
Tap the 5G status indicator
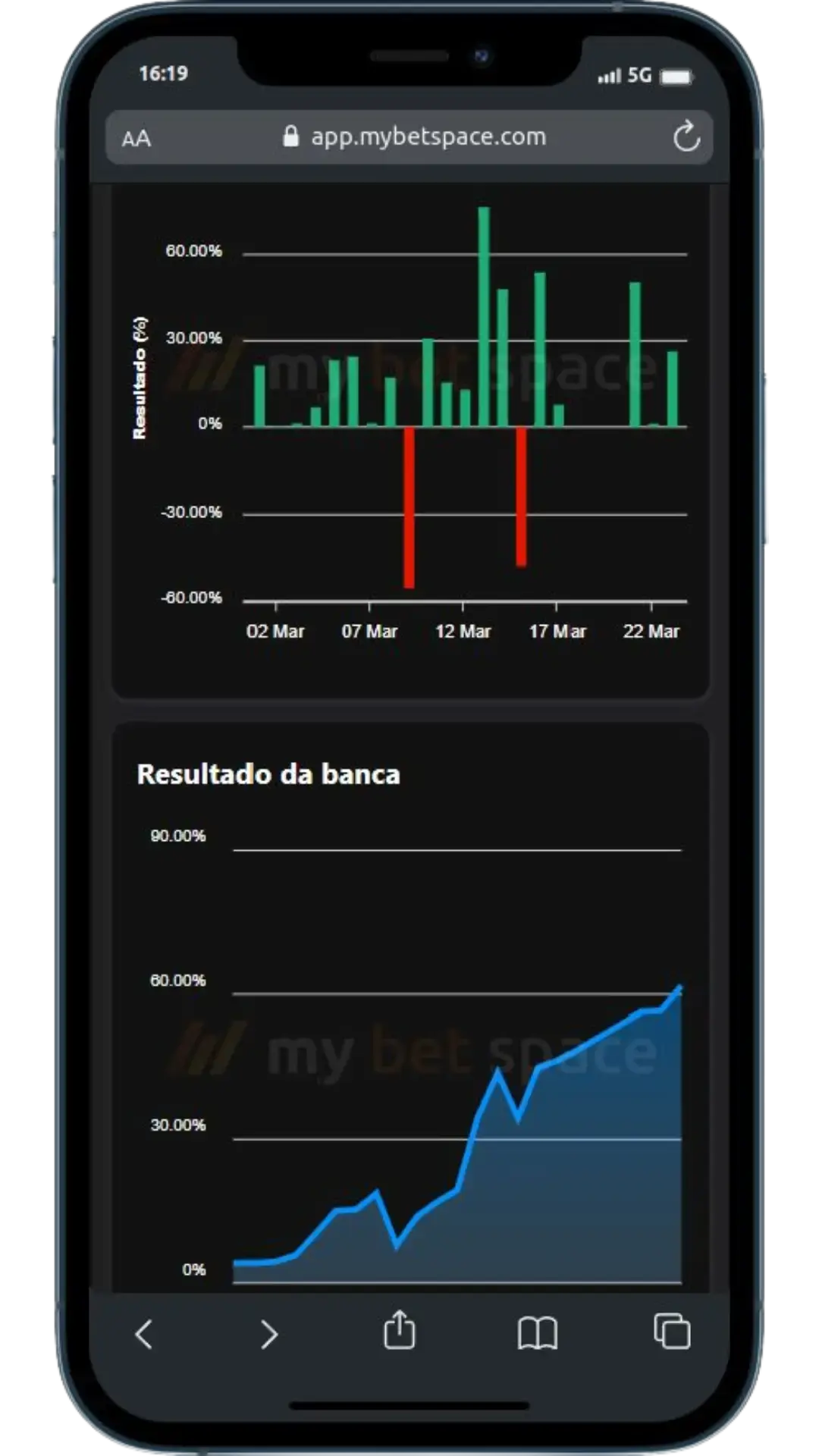pyautogui.click(x=641, y=75)
